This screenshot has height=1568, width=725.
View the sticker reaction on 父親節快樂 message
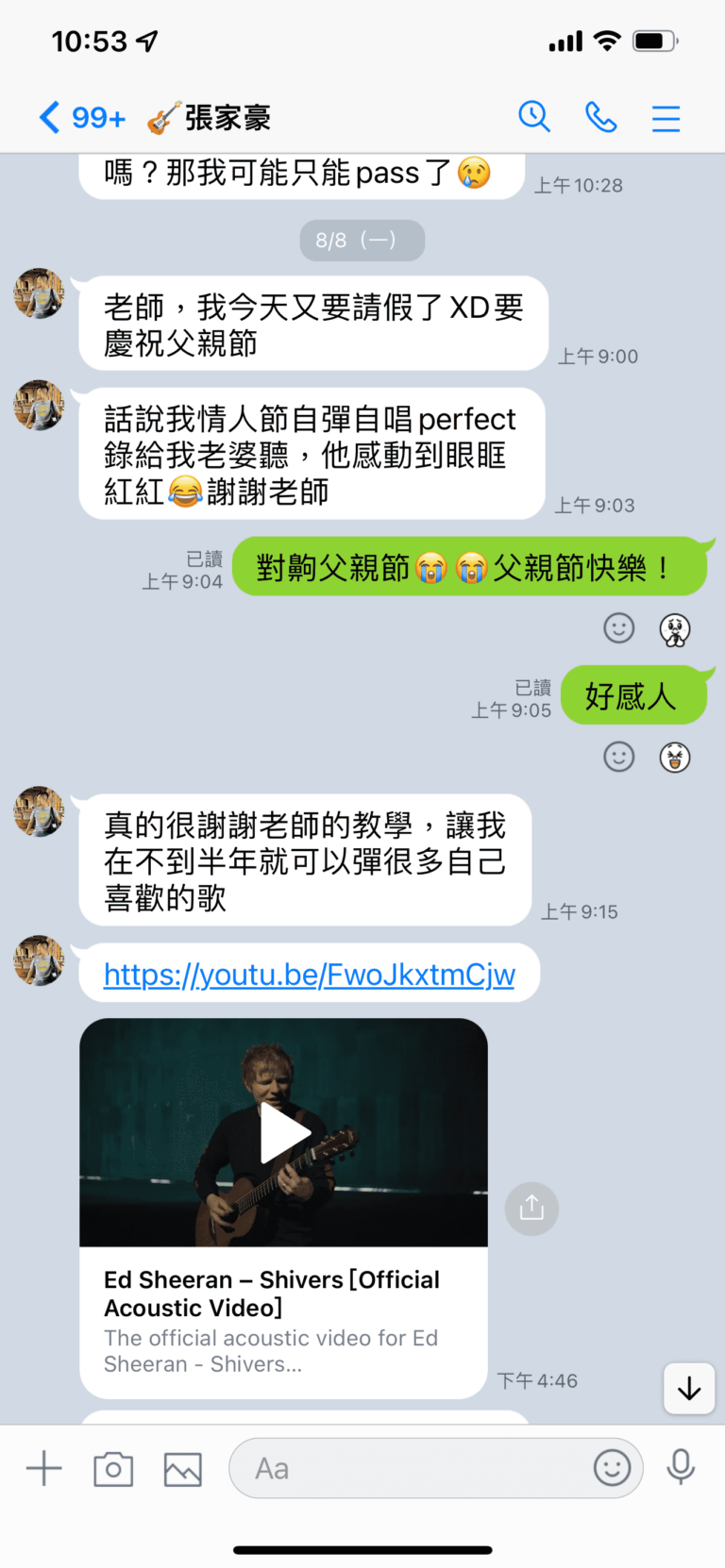(675, 629)
